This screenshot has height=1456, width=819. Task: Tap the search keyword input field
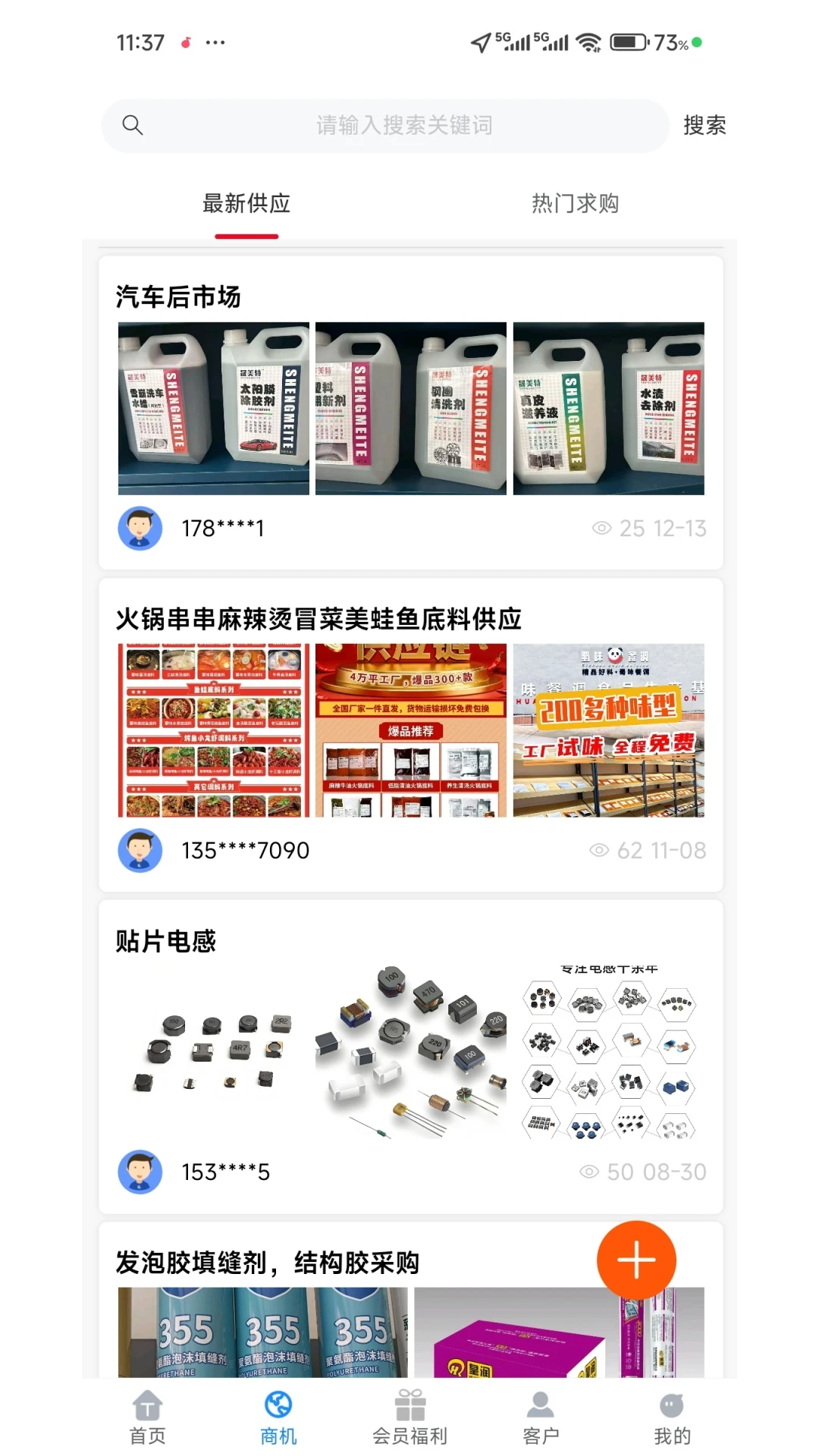point(403,125)
